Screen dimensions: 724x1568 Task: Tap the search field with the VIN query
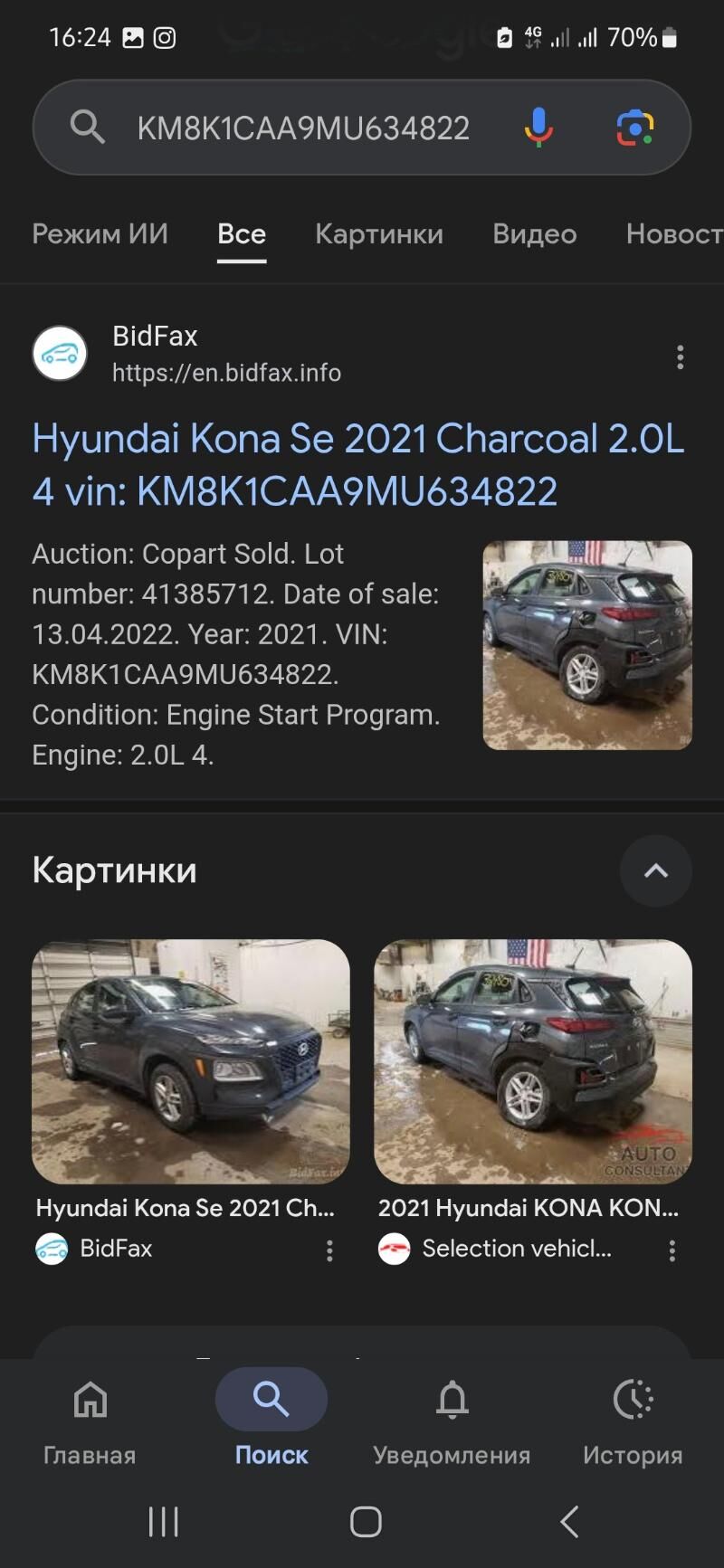click(302, 128)
